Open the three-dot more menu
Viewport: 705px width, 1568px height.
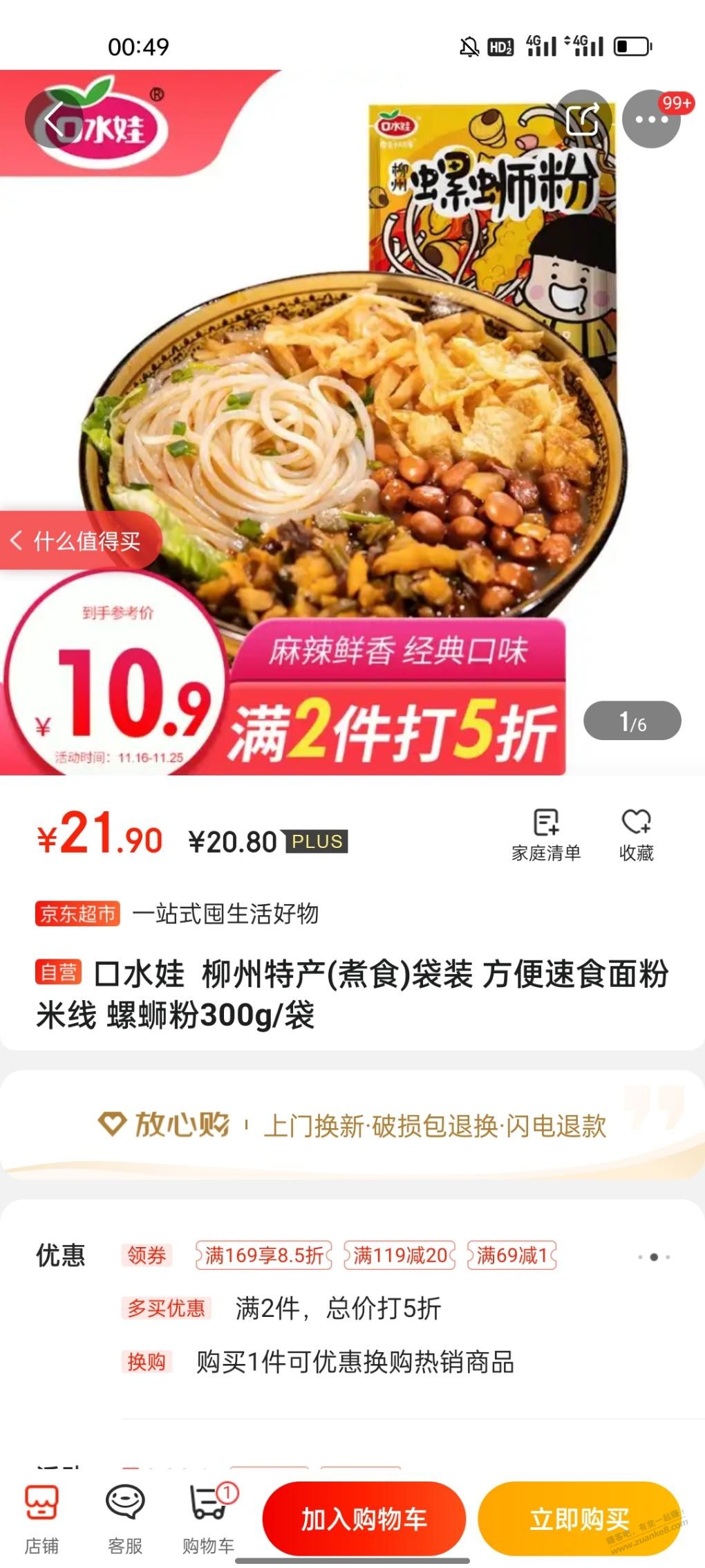coord(651,119)
